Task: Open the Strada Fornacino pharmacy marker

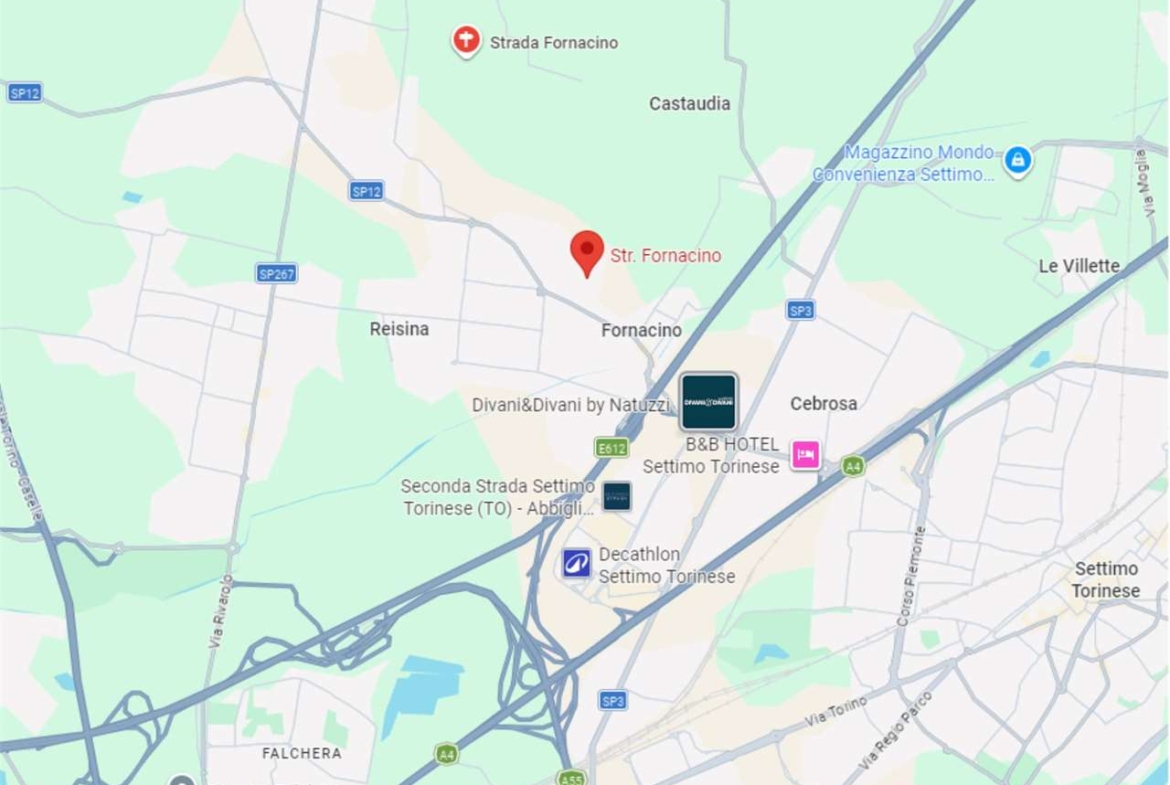Action: point(465,41)
